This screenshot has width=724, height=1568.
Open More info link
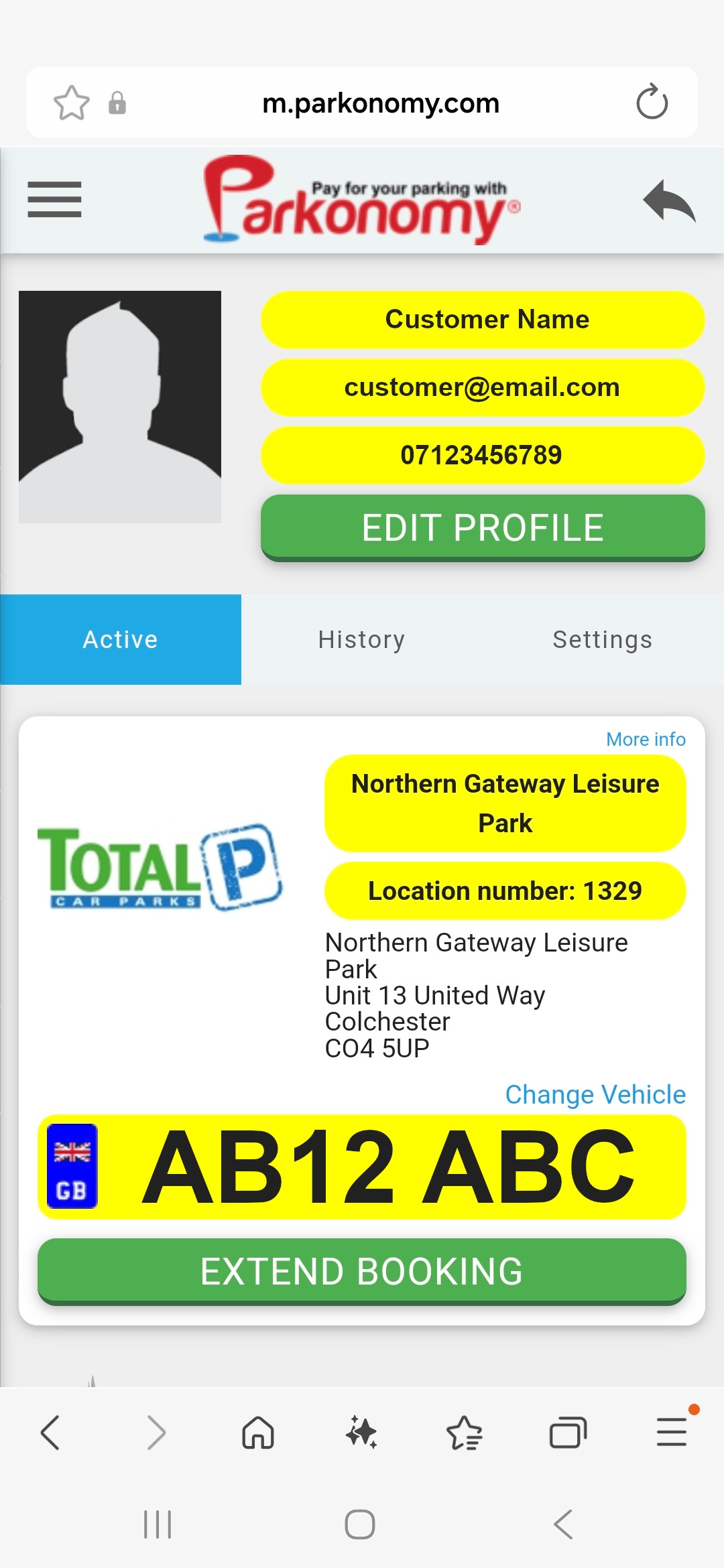[646, 739]
